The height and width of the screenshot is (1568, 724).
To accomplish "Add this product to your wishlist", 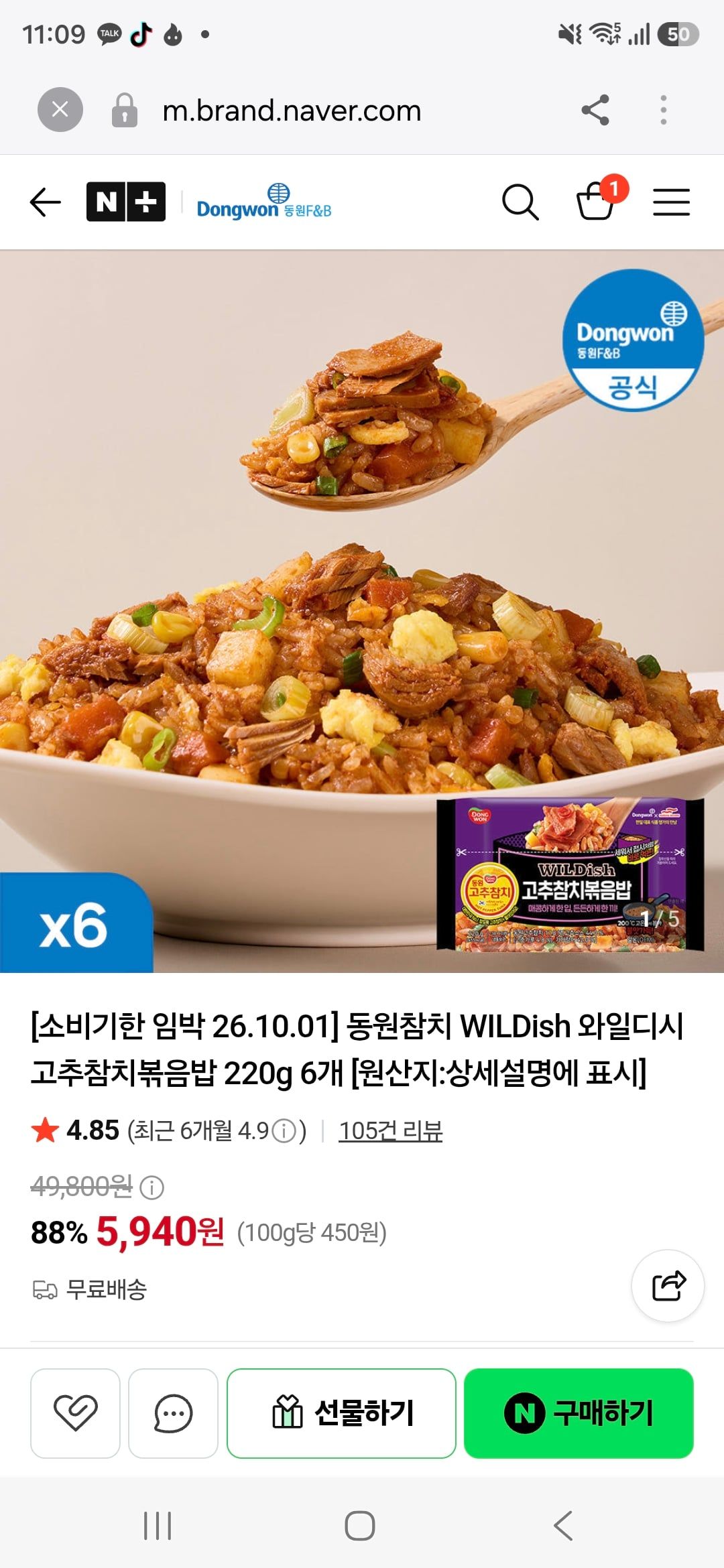I will pyautogui.click(x=75, y=1413).
